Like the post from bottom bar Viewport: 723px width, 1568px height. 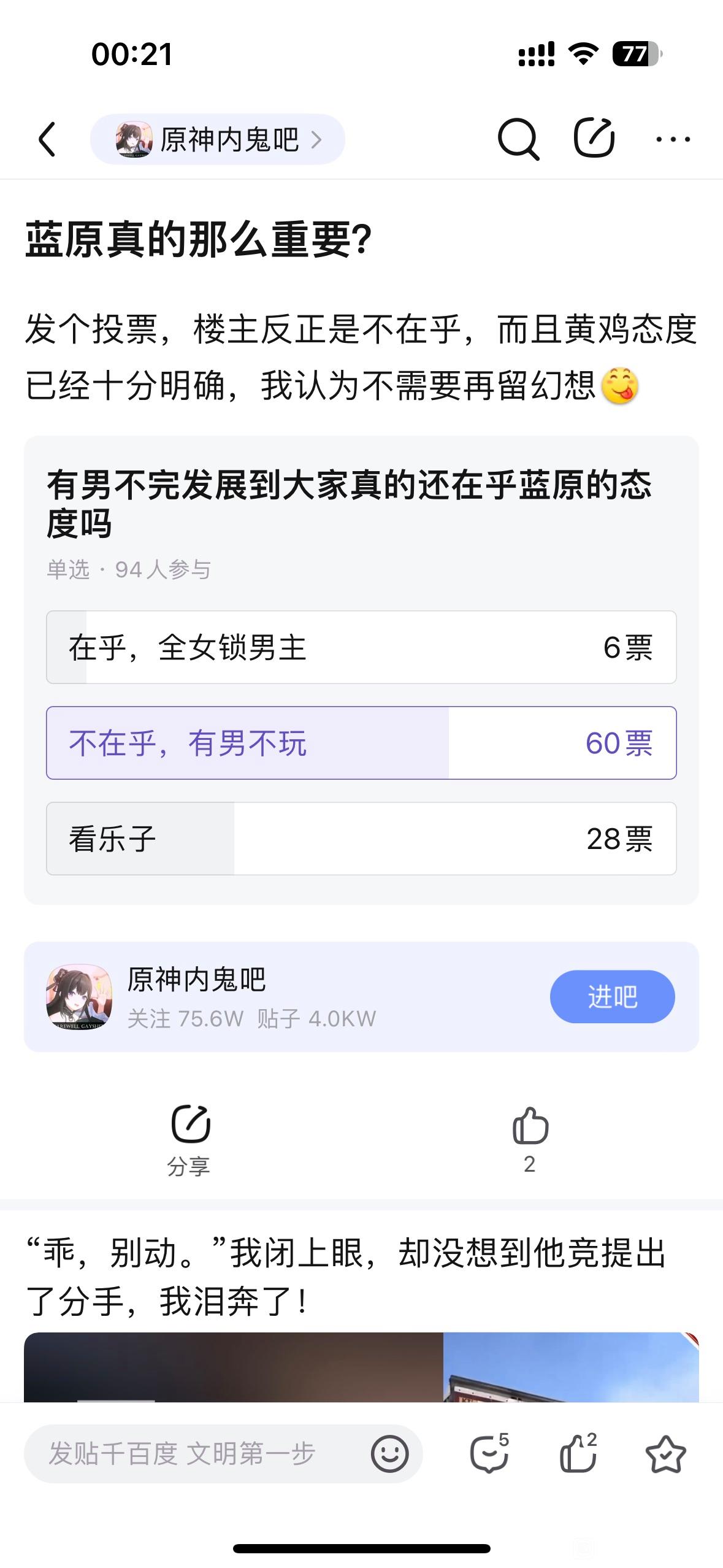click(x=578, y=1454)
